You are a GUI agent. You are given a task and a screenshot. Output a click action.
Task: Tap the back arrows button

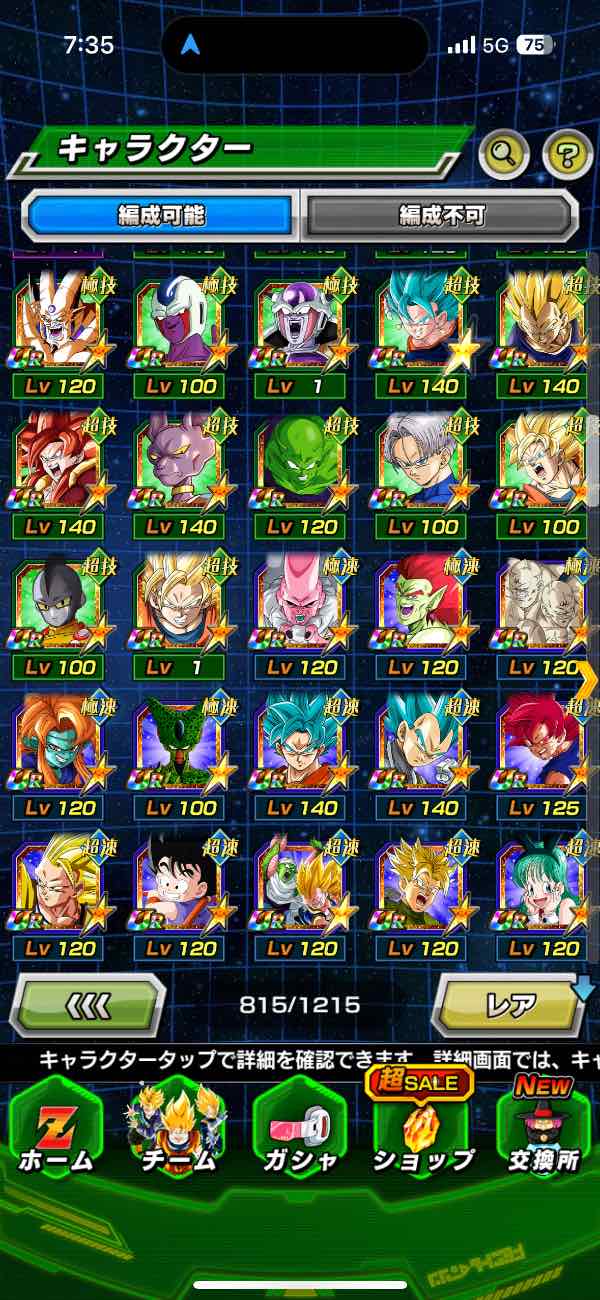[88, 1003]
